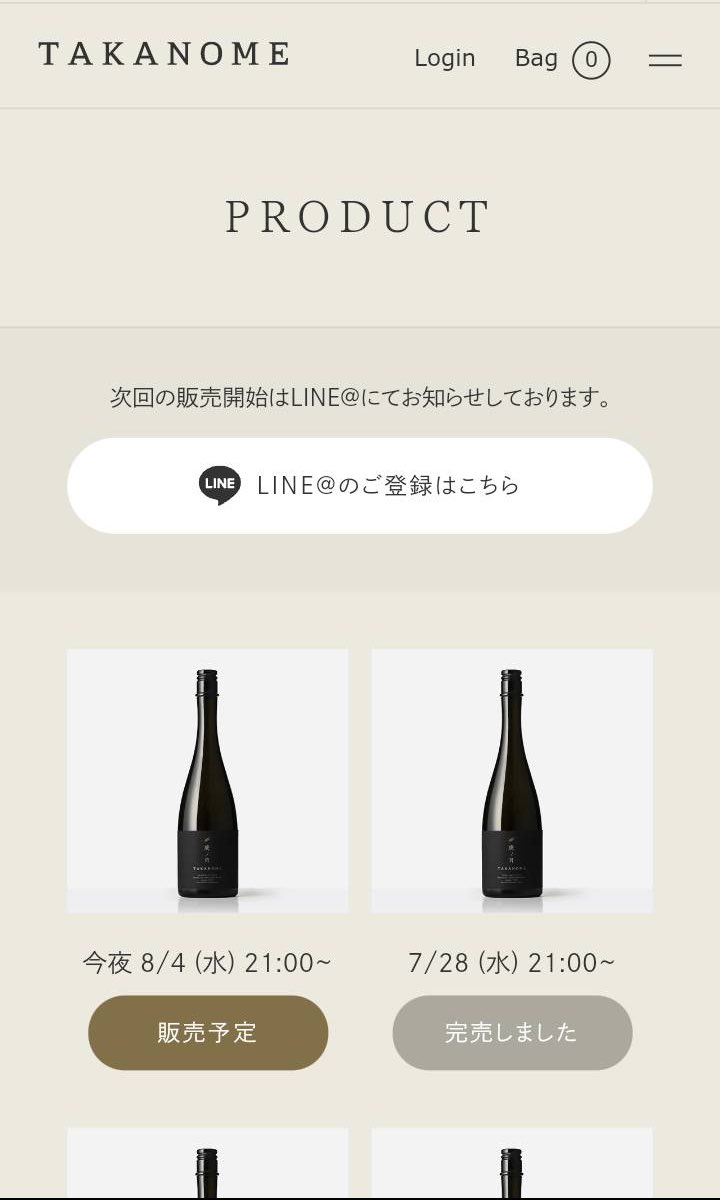Open the shopping Bag
Image resolution: width=720 pixels, height=1200 pixels.
[562, 60]
